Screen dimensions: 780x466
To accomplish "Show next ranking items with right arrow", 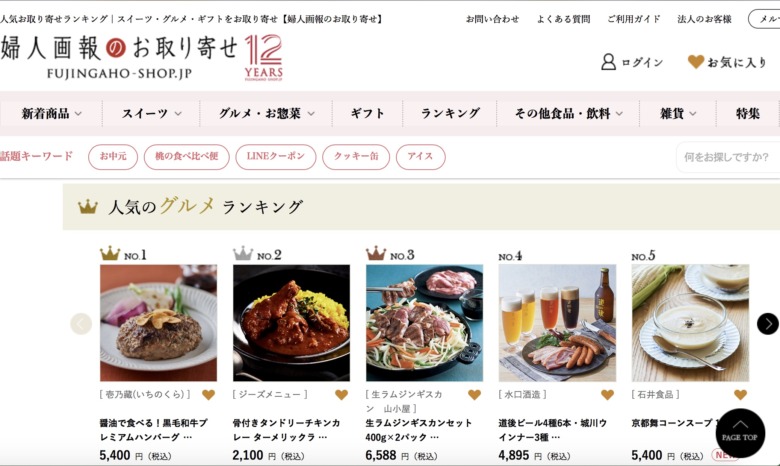I will (x=767, y=323).
